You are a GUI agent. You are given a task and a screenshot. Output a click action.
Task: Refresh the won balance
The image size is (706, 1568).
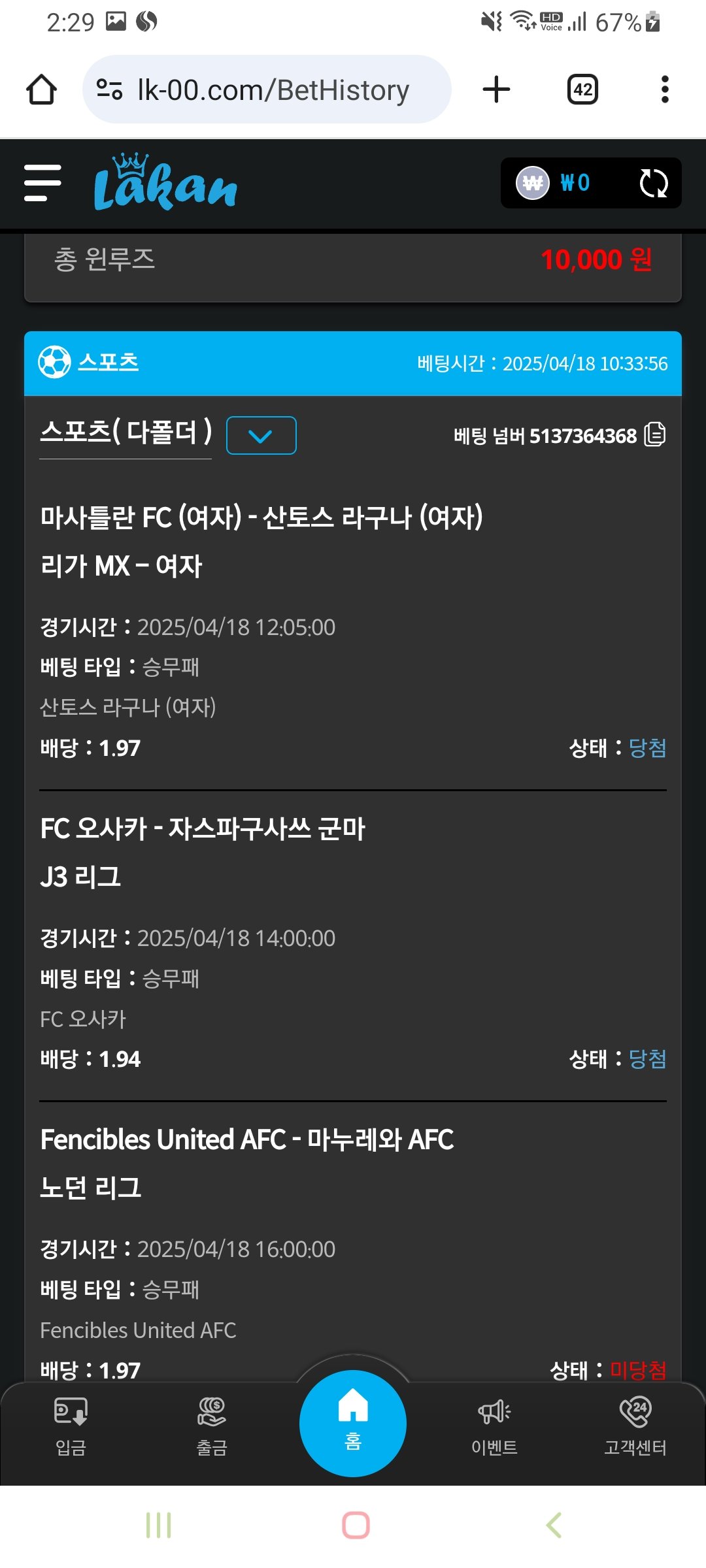pos(653,183)
